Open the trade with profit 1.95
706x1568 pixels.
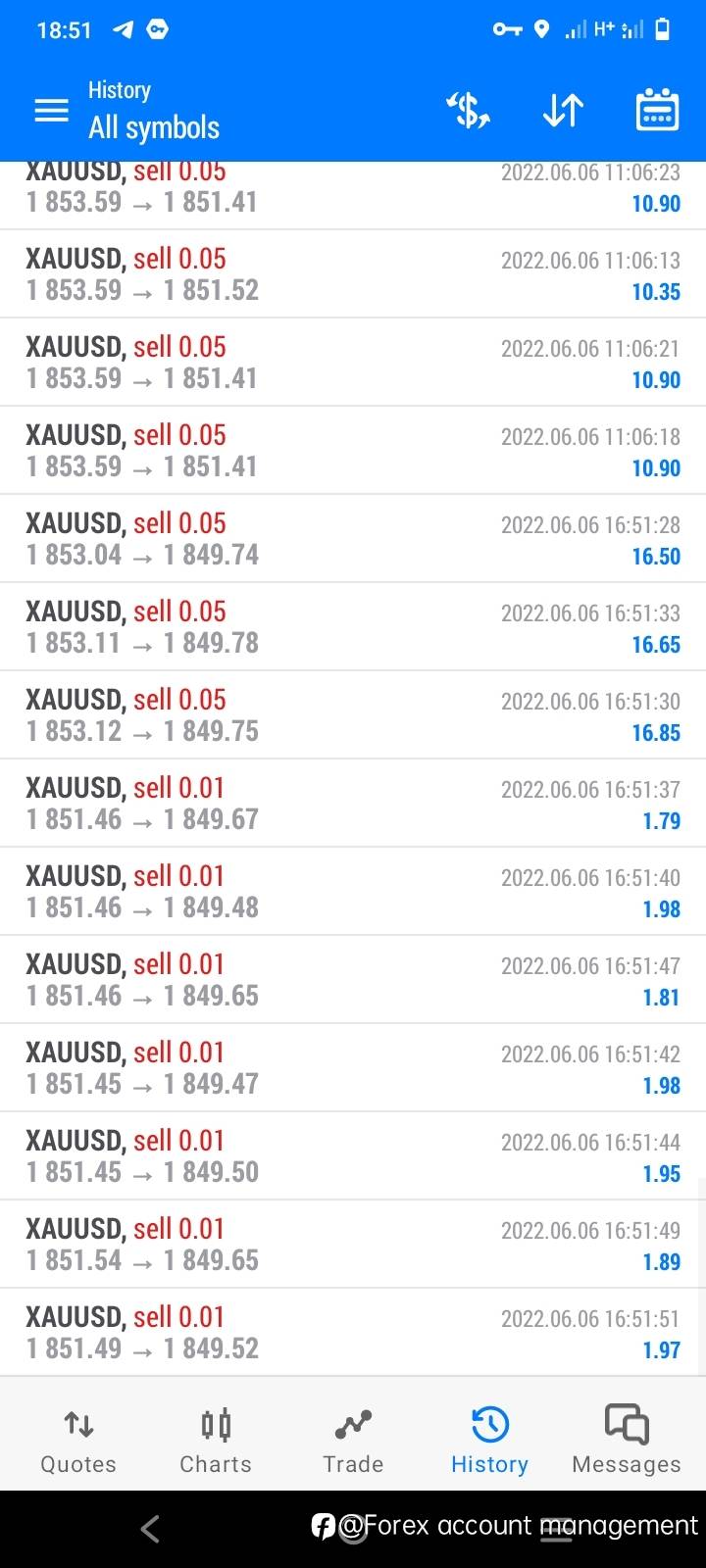click(x=353, y=1156)
